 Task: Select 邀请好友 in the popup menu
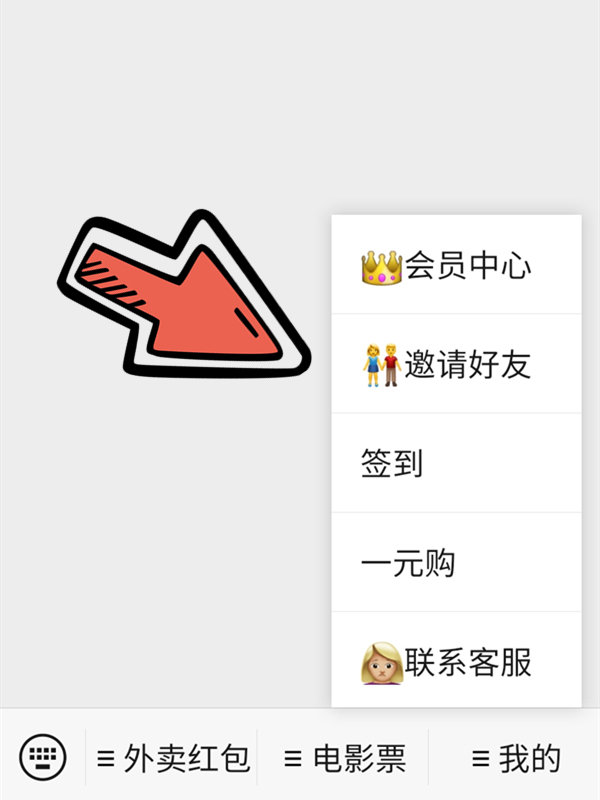point(455,365)
